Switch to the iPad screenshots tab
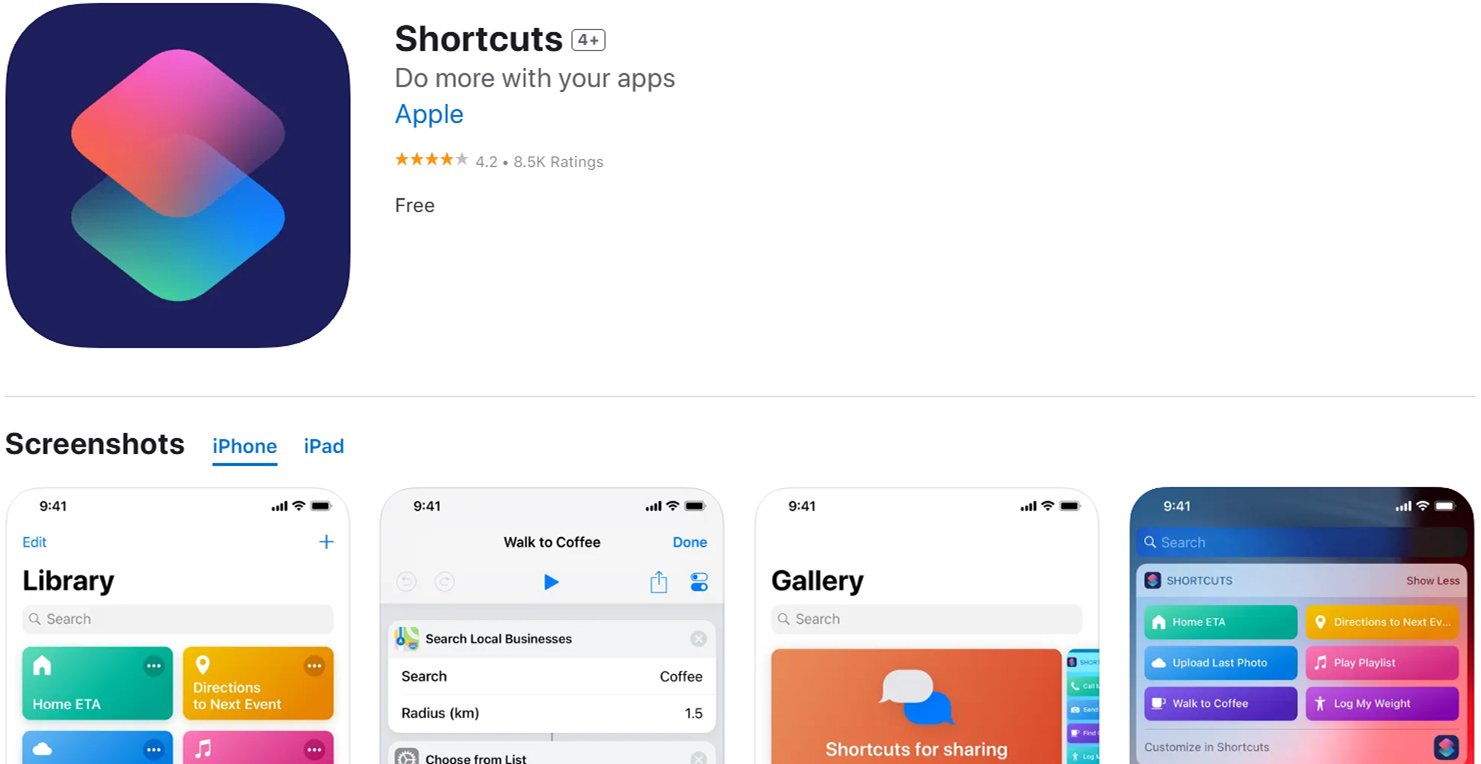Screen dimensions: 1481x764 pyautogui.click(x=323, y=446)
